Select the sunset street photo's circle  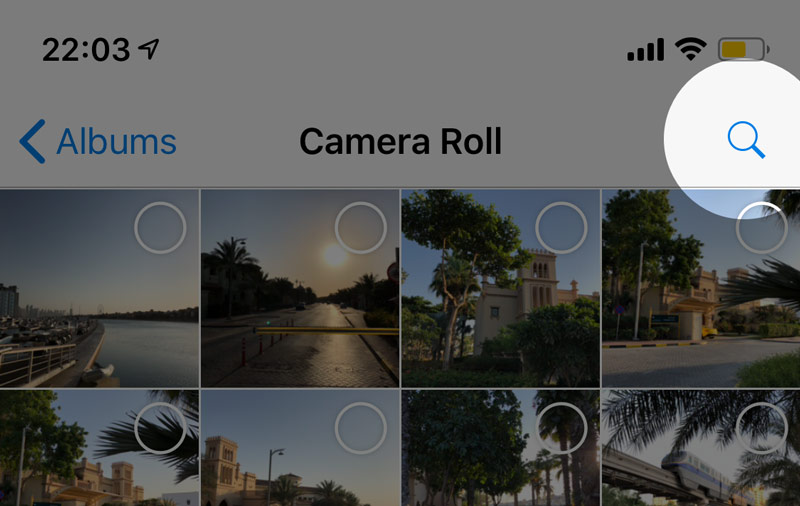coord(361,228)
